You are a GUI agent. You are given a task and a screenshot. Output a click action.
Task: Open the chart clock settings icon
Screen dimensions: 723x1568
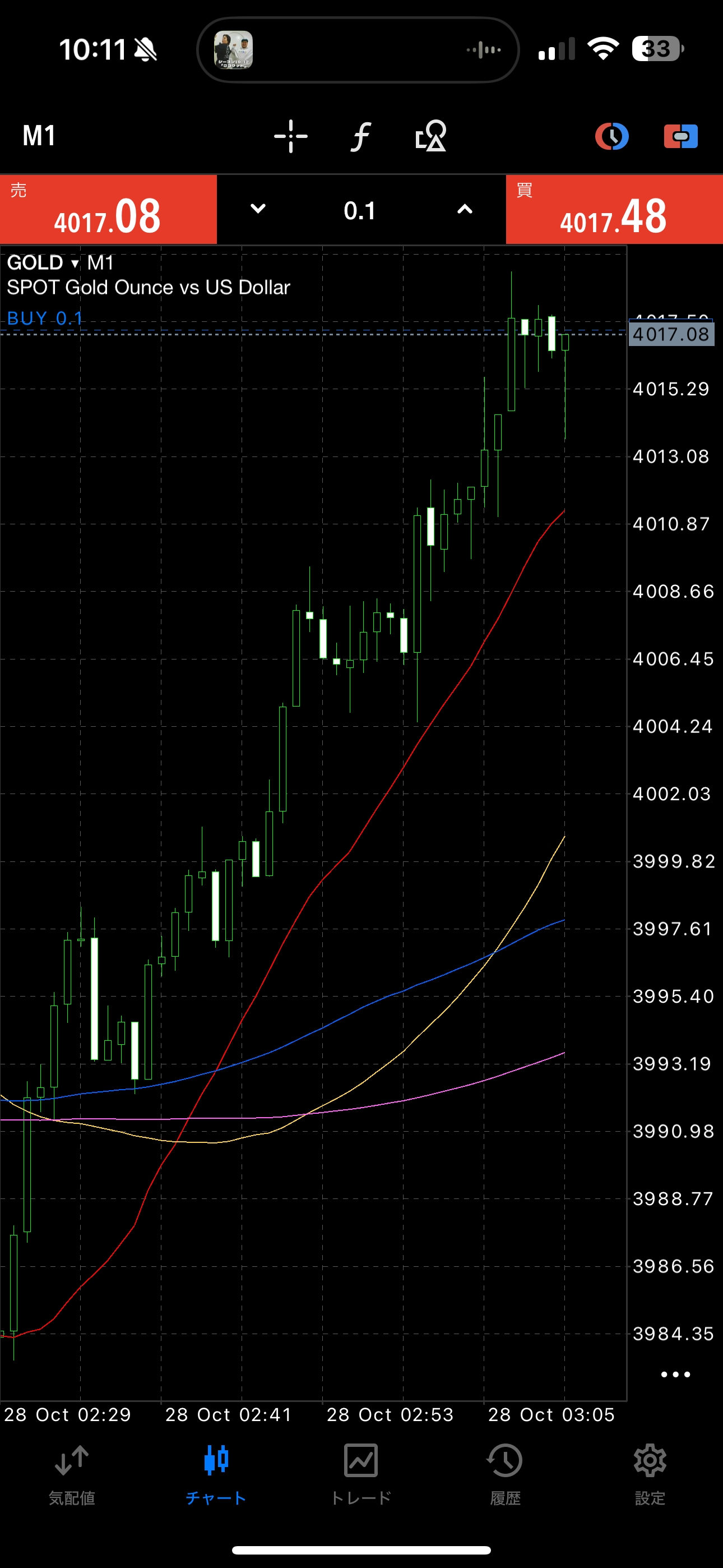coord(611,136)
